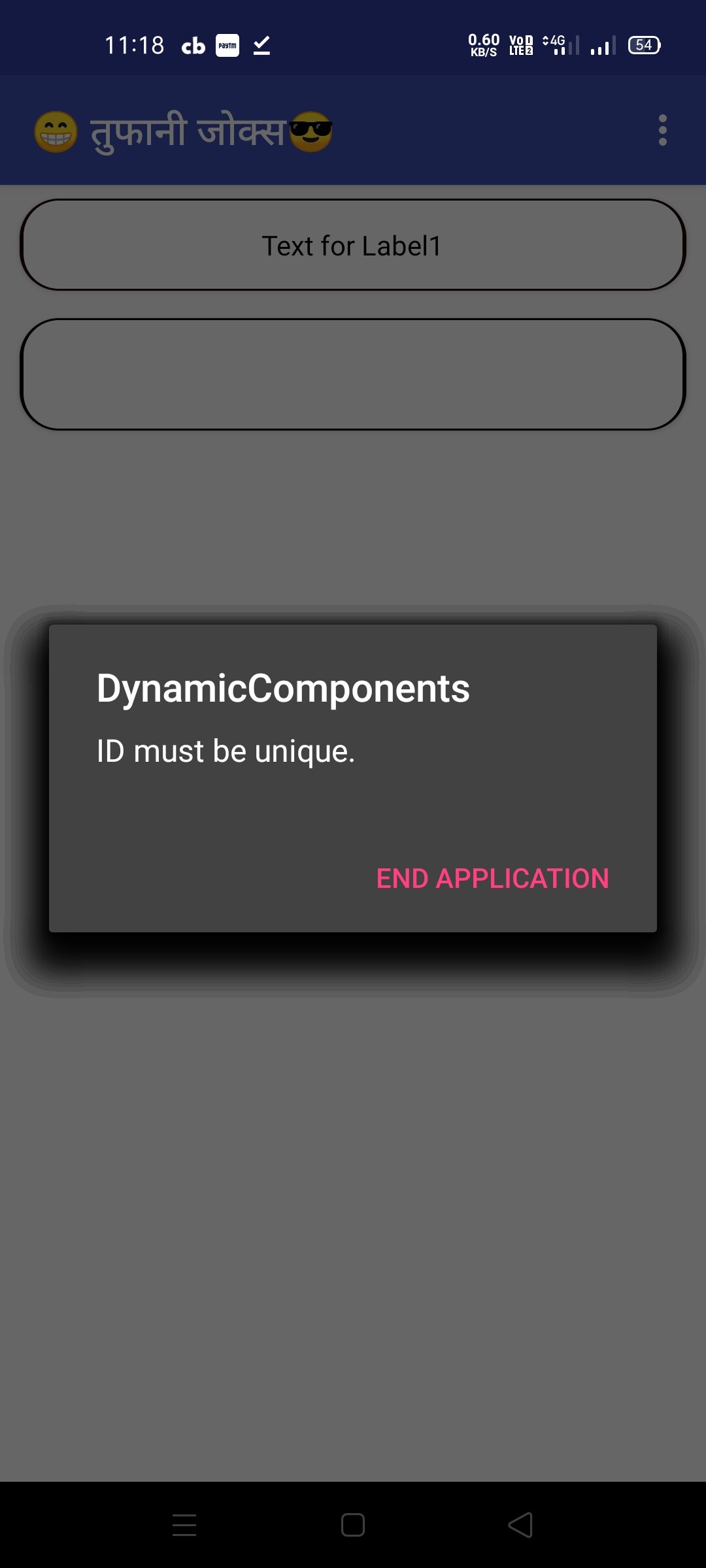Open the three-dot overflow menu

662,130
